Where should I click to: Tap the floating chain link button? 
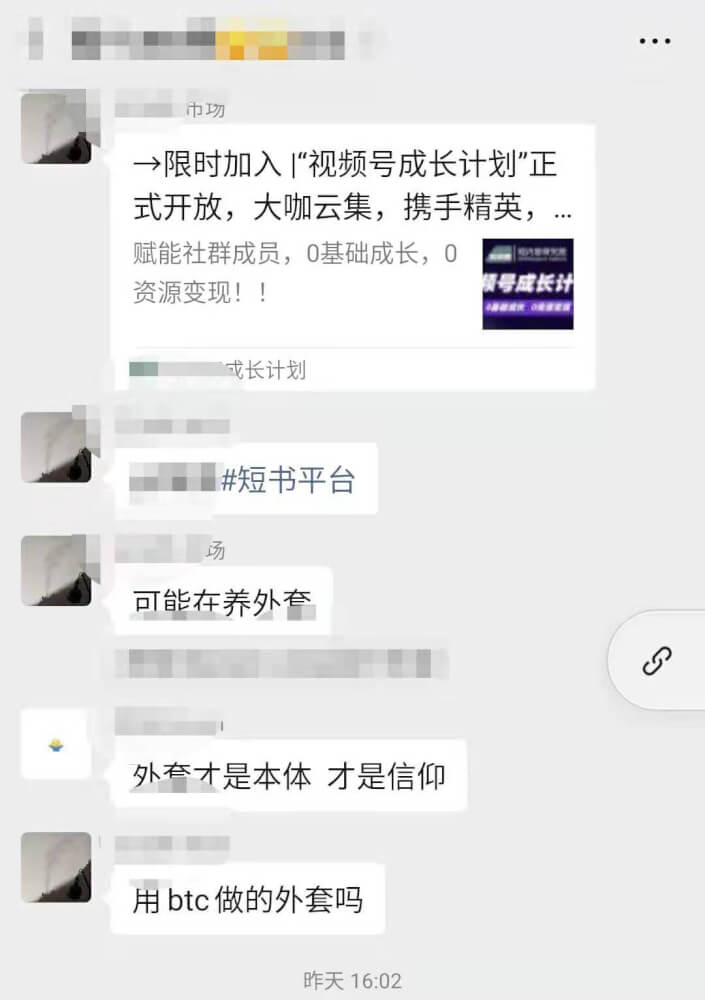[x=657, y=661]
